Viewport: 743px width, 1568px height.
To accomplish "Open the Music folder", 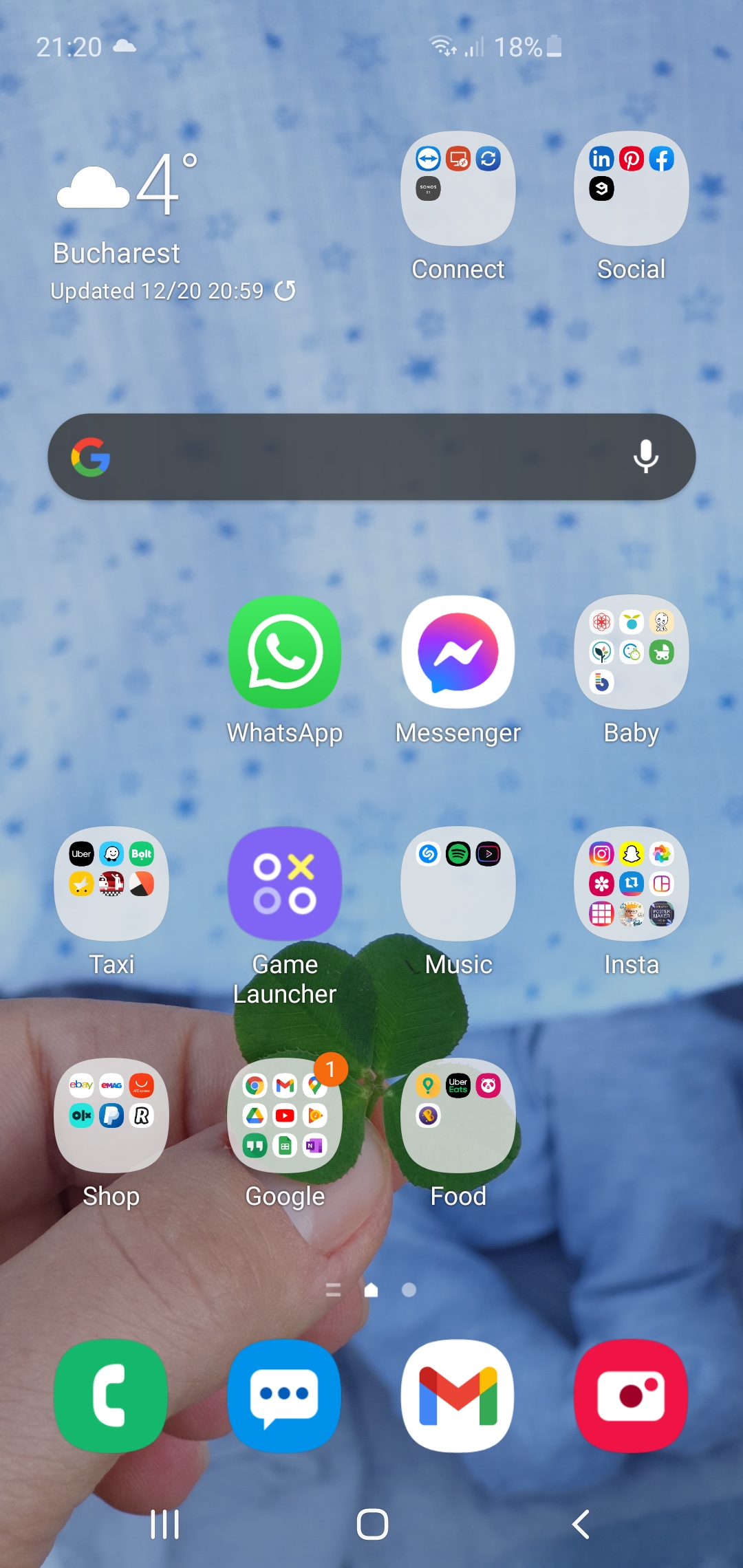I will (x=457, y=884).
